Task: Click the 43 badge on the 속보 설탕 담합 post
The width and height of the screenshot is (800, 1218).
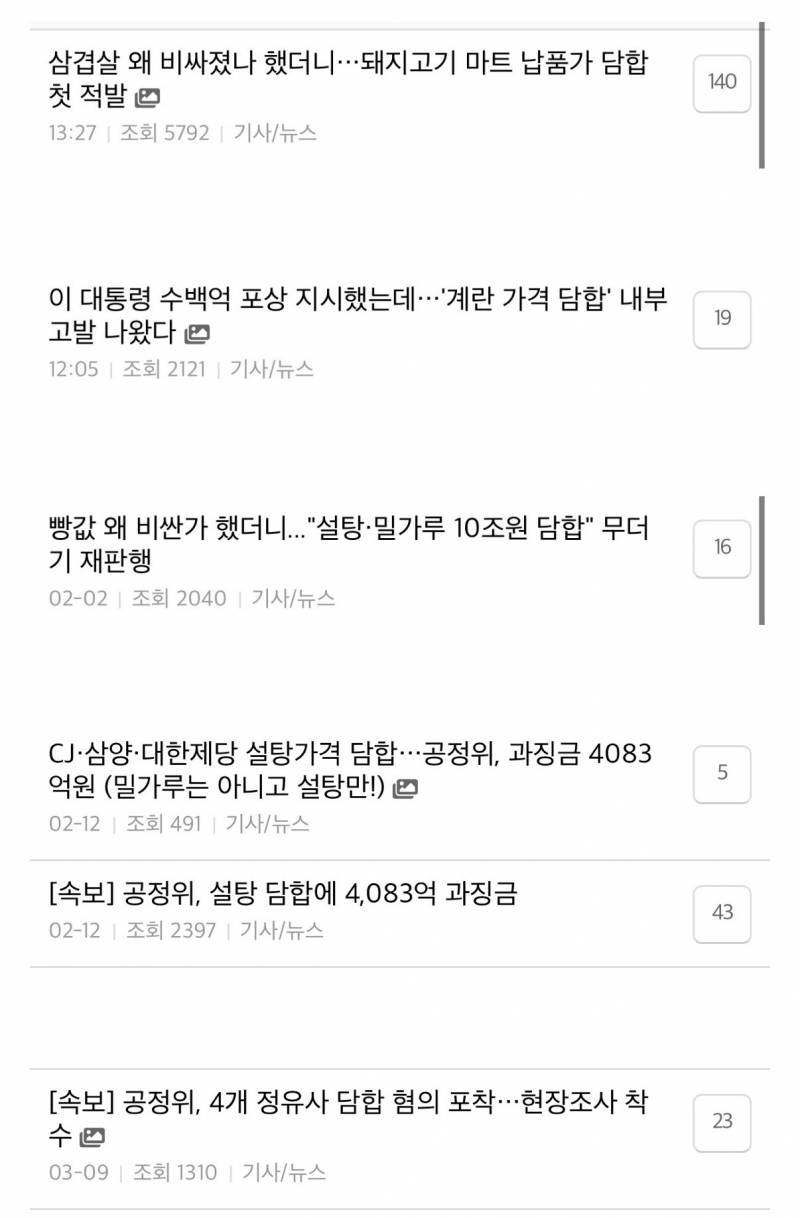Action: (x=721, y=913)
